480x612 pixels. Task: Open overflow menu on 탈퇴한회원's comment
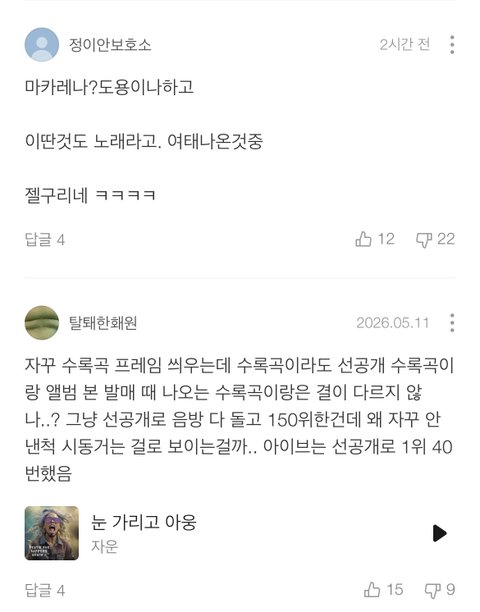click(x=452, y=323)
